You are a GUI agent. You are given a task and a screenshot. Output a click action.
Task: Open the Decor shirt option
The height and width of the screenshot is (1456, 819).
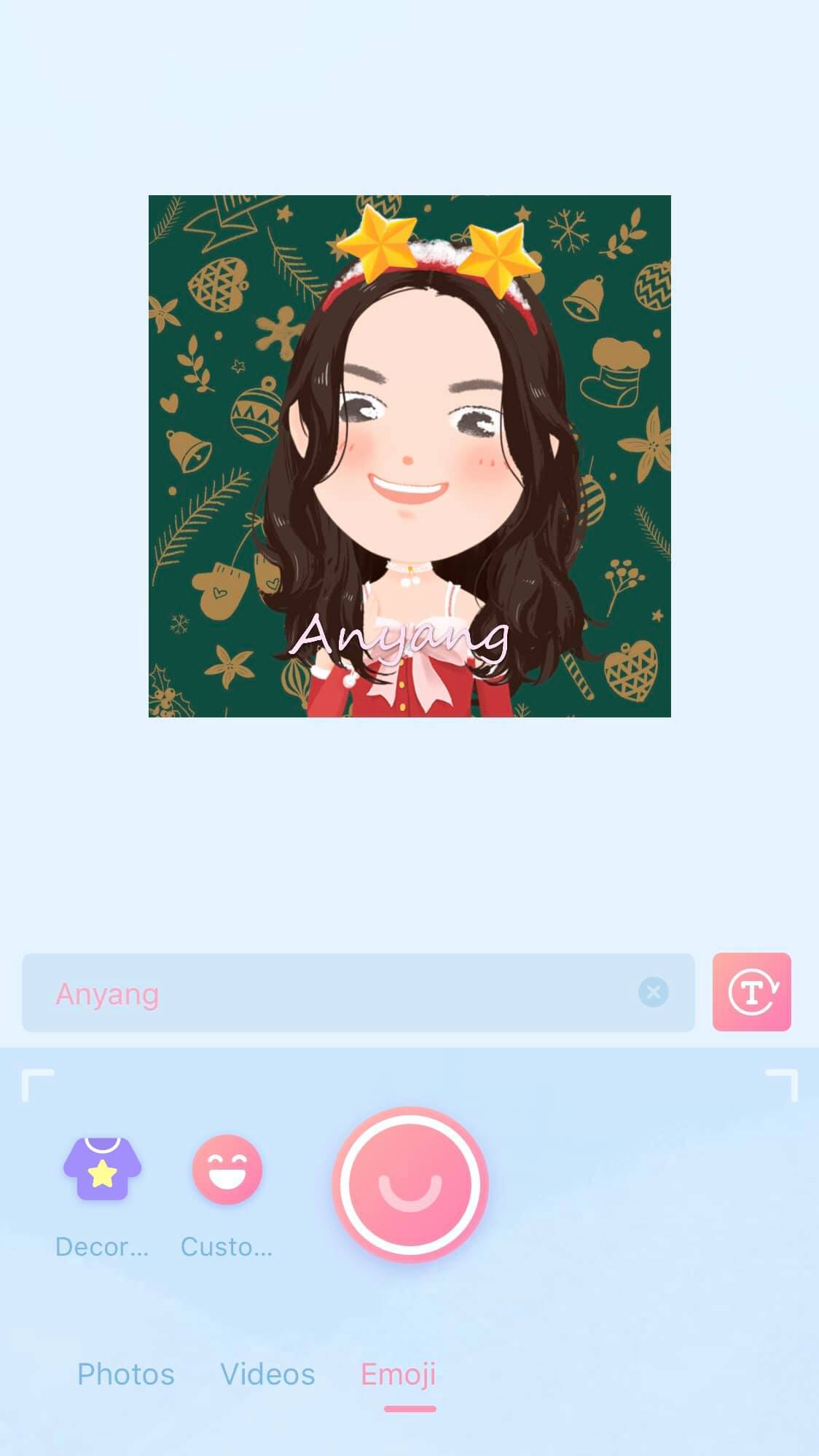coord(102,1170)
